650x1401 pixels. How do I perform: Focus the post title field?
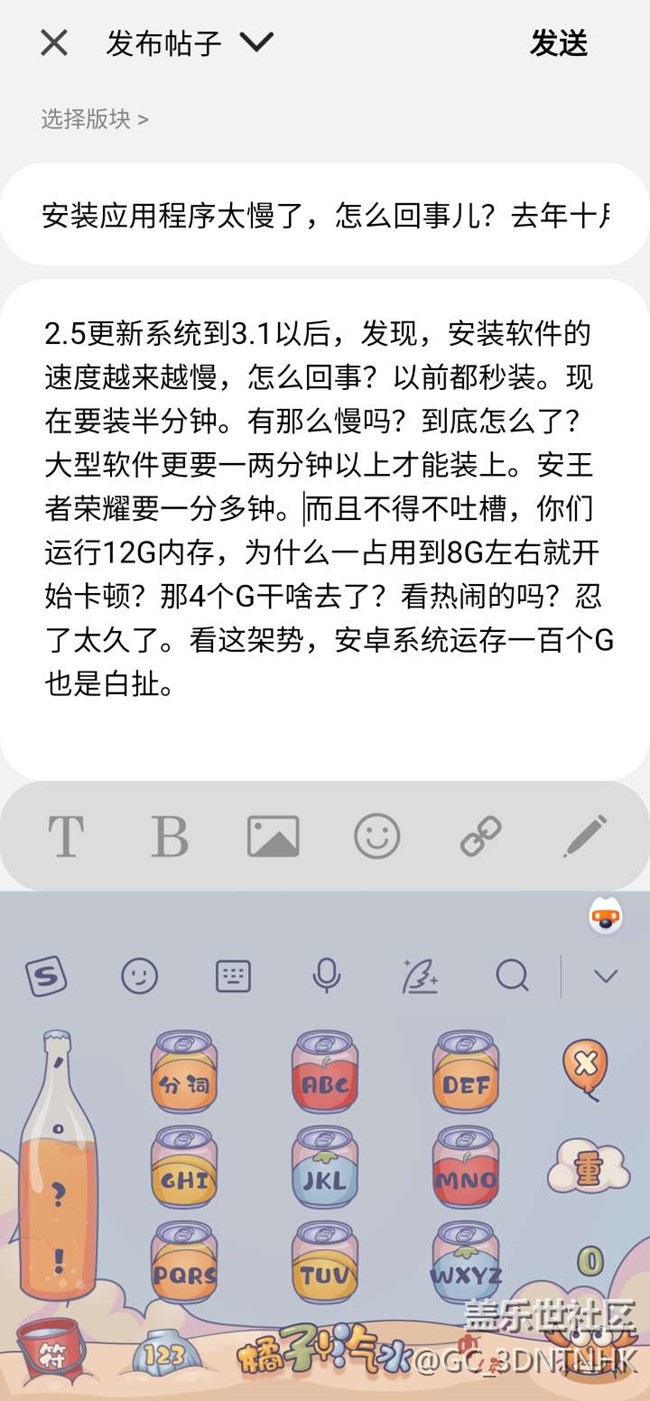tap(325, 215)
